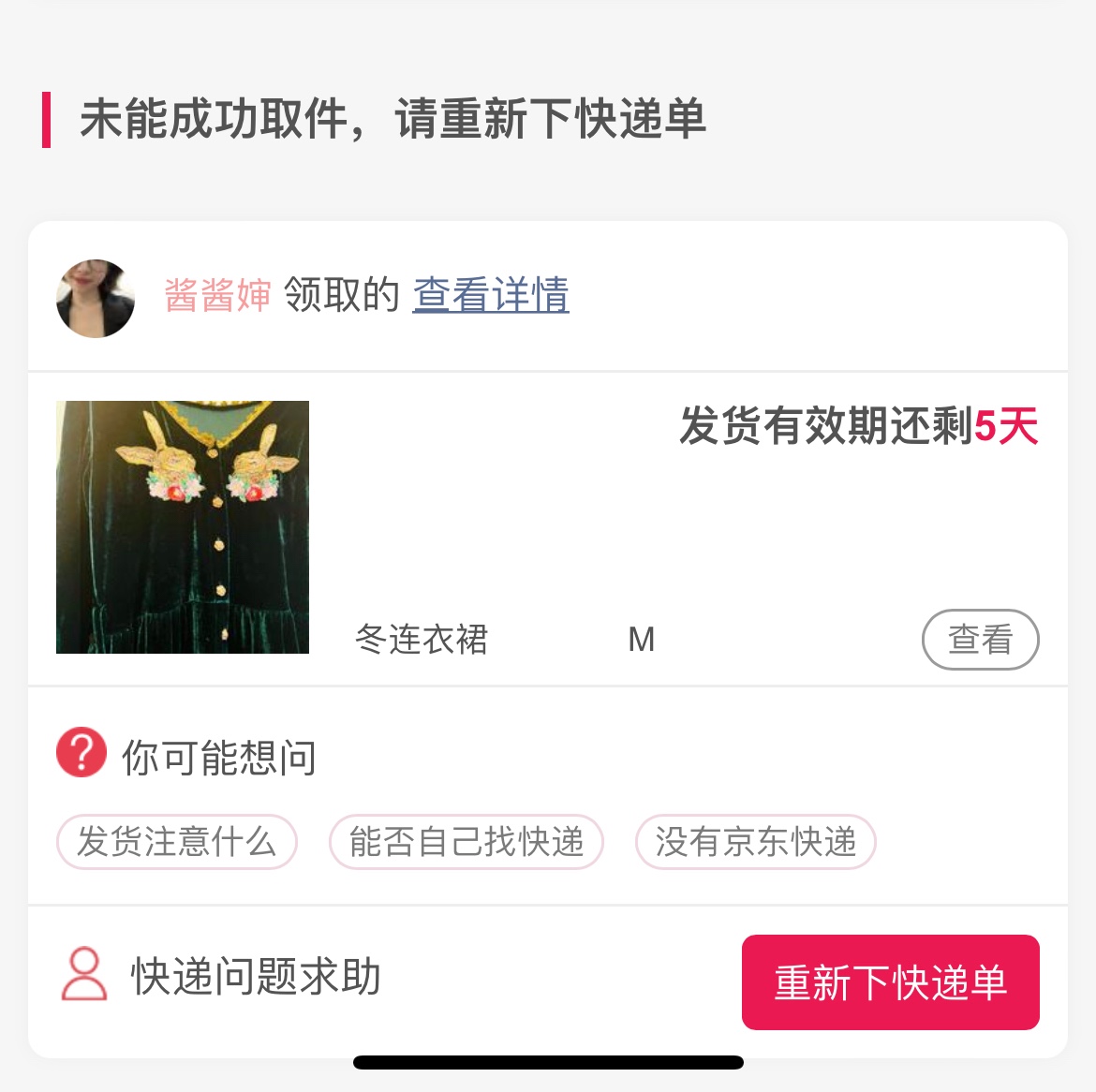This screenshot has height=1092, width=1096.
Task: Tap 重新下快递单 to reorder courier
Action: [x=890, y=982]
